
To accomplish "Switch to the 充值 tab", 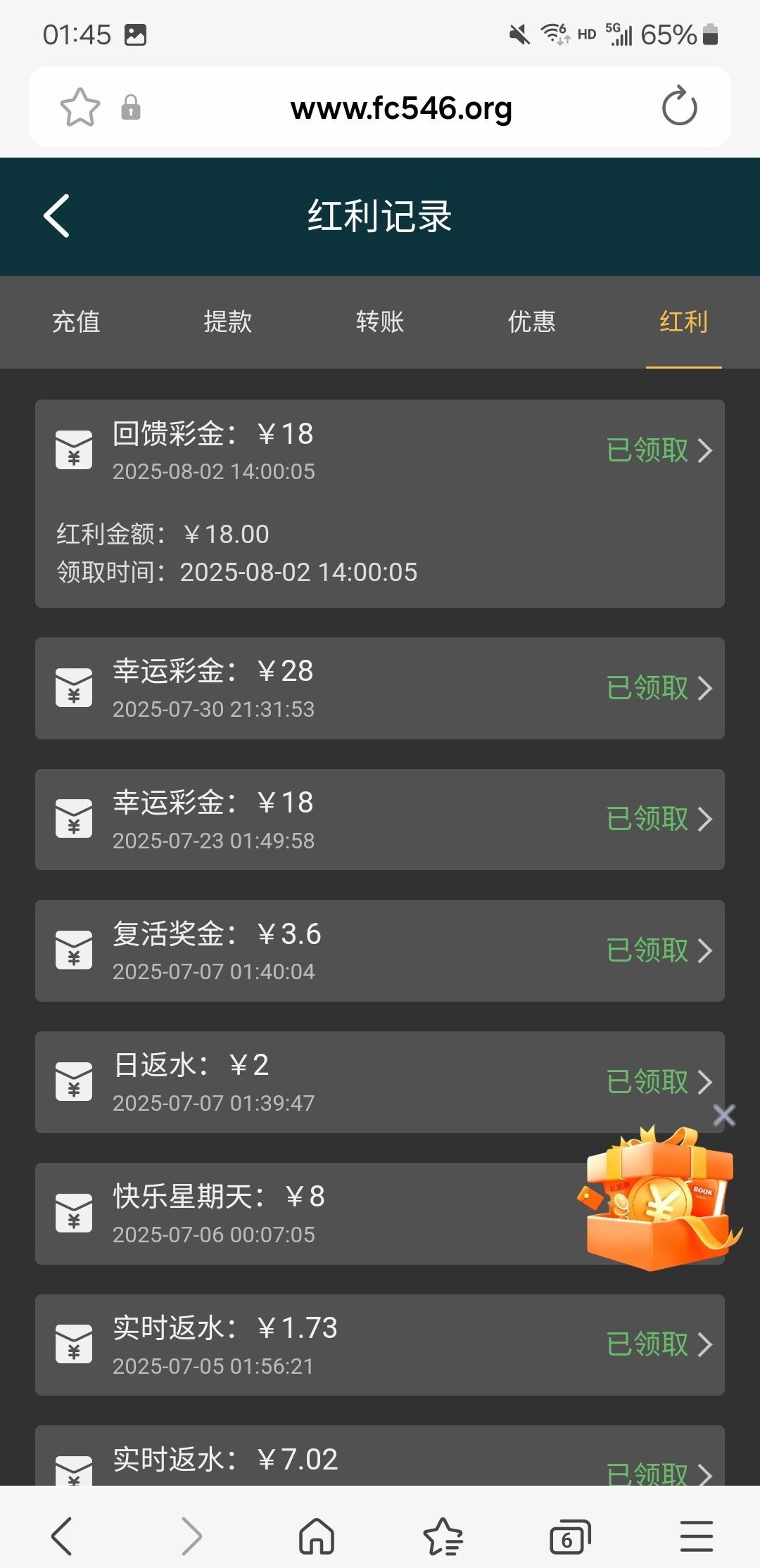I will point(76,321).
